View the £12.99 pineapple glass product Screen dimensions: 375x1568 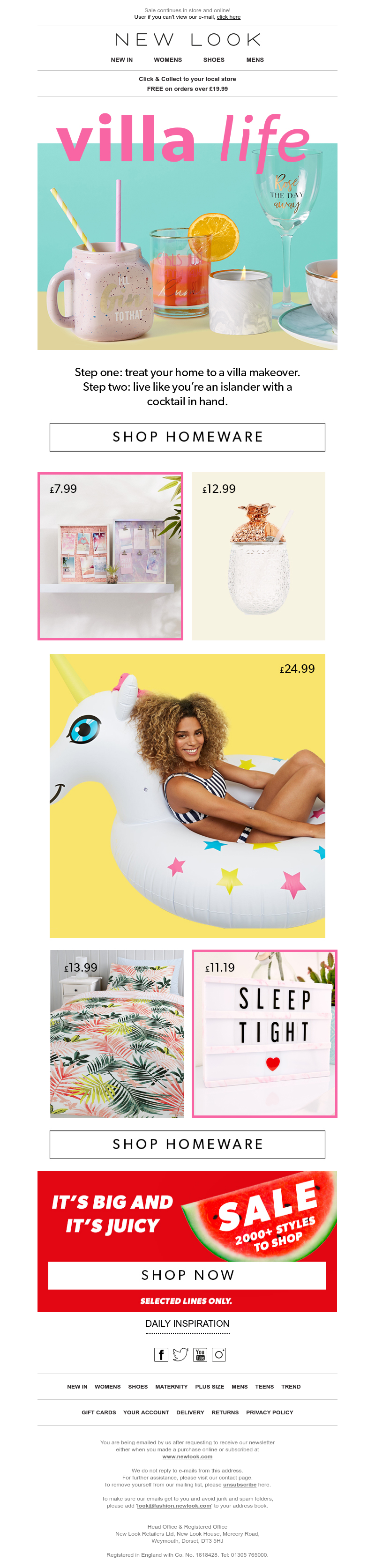[258, 556]
